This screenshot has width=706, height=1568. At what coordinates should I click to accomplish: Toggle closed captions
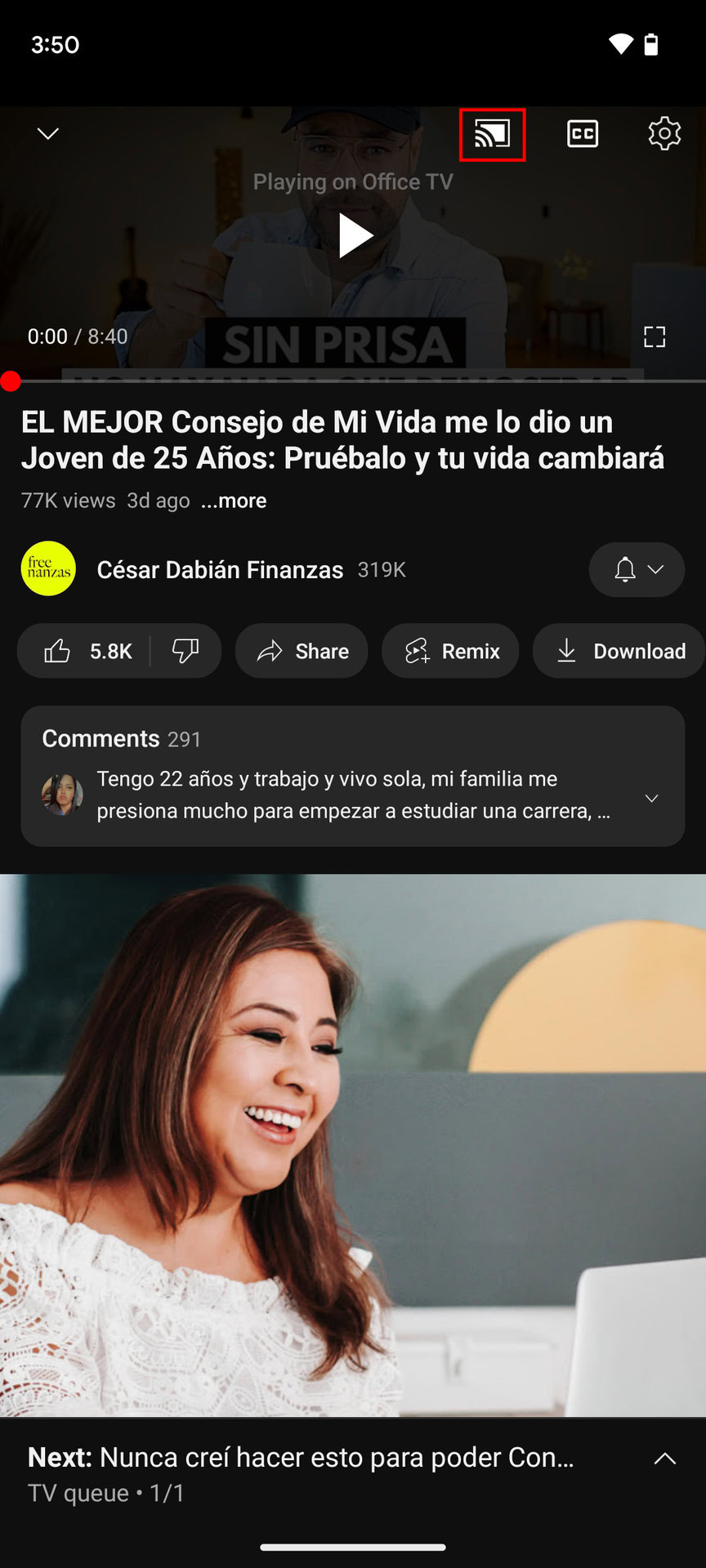click(583, 133)
